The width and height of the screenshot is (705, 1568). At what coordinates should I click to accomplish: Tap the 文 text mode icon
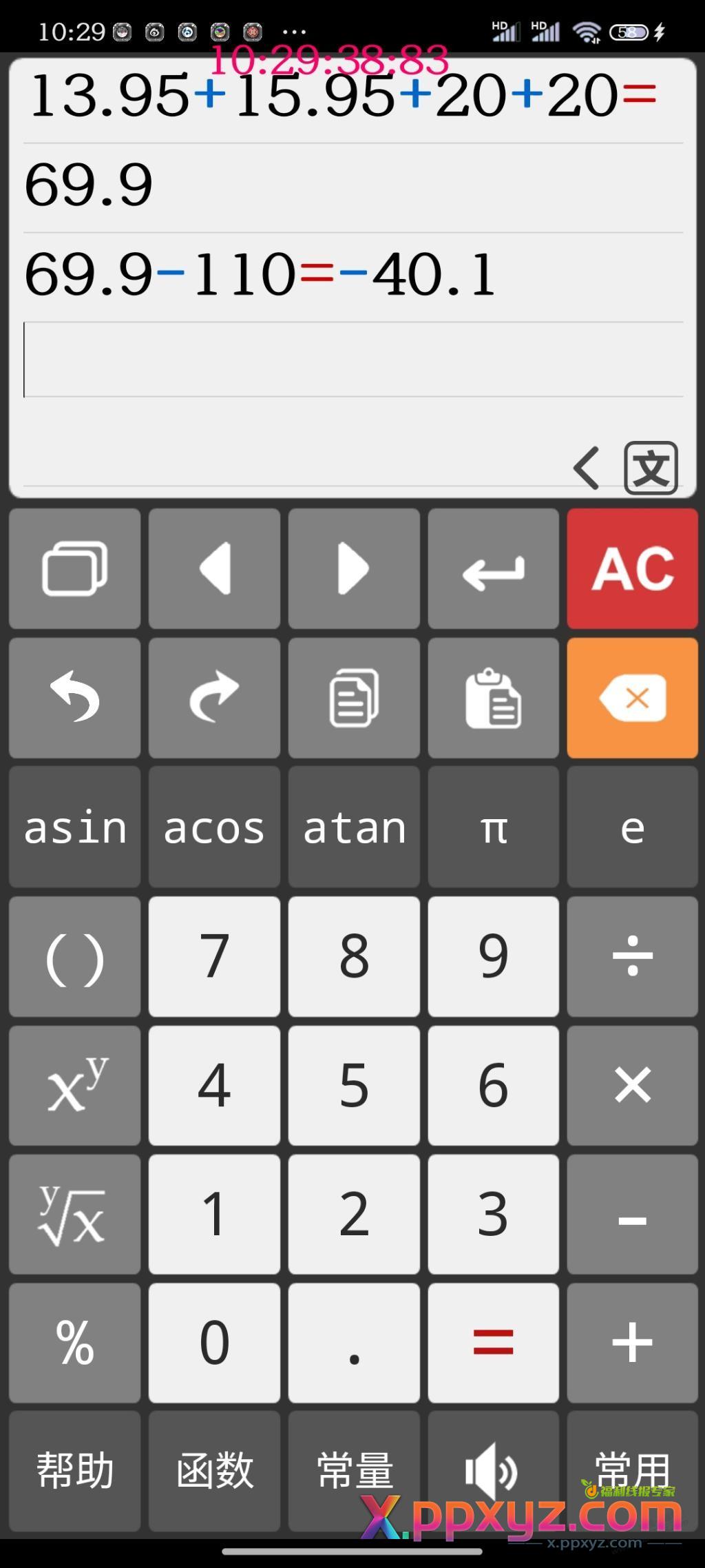pyautogui.click(x=651, y=468)
